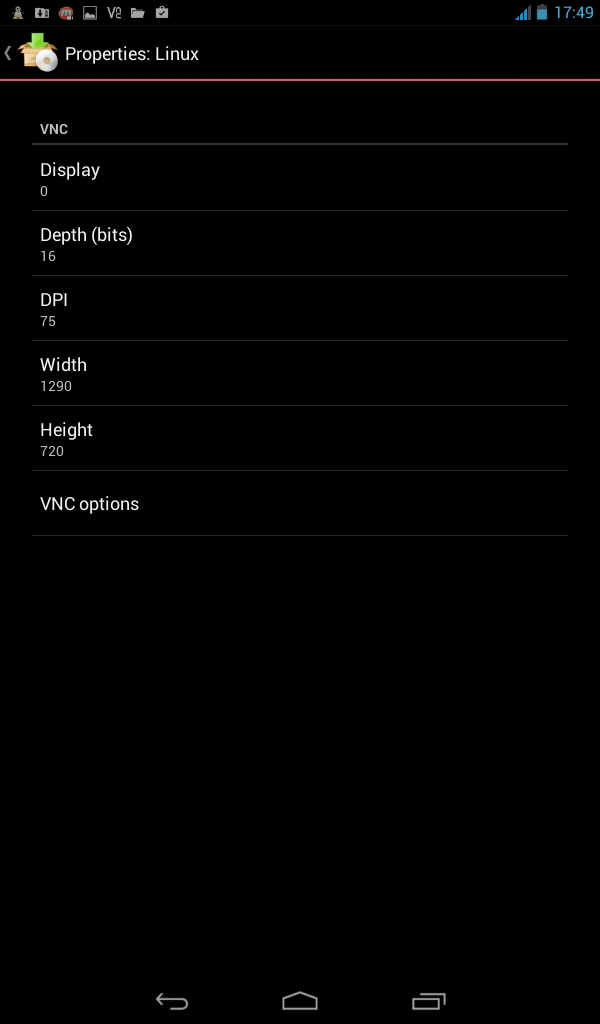Screen dimensions: 600x1024
Task: Open VNC options
Action: tap(300, 504)
